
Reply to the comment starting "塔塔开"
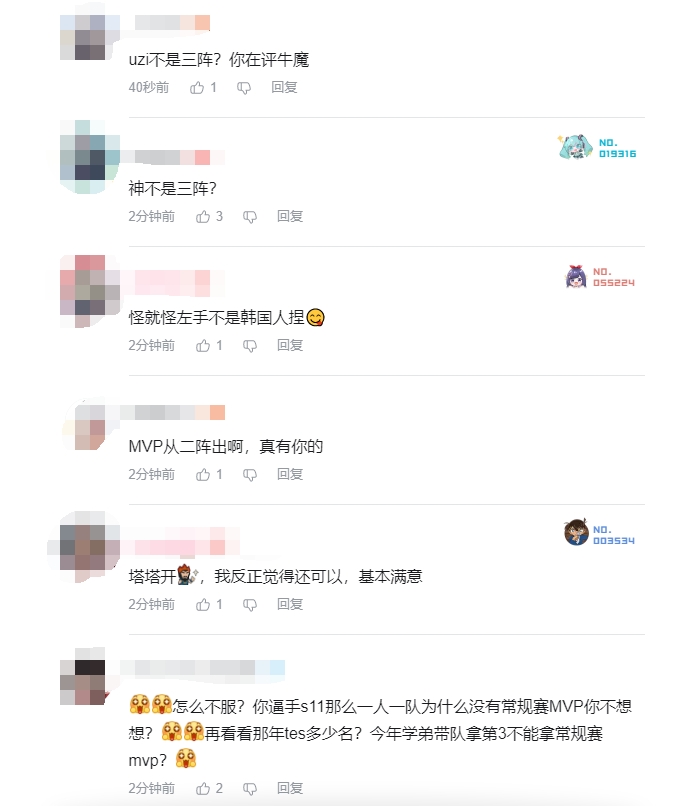(290, 604)
